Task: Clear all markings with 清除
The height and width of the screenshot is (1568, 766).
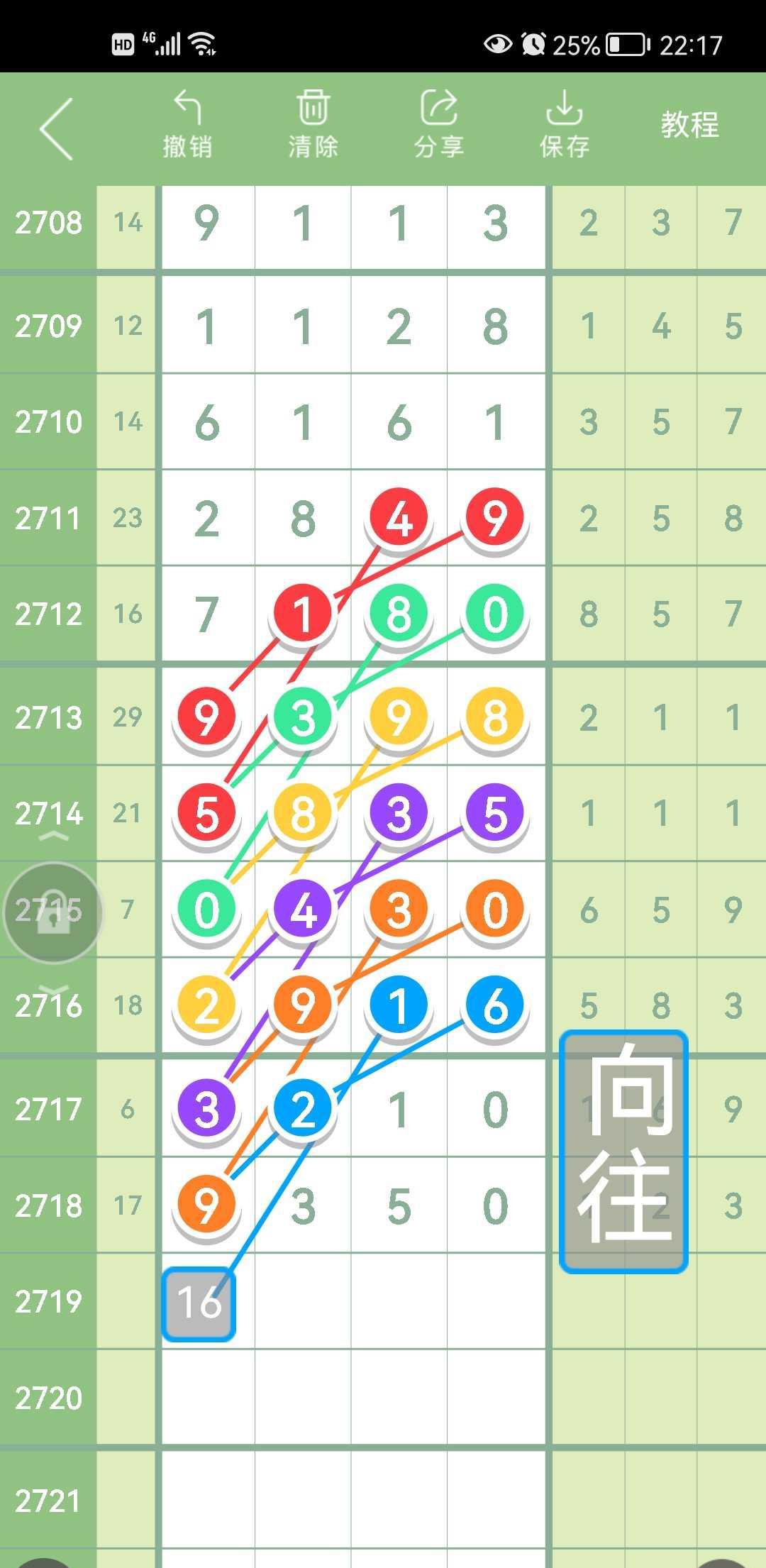Action: tap(313, 125)
